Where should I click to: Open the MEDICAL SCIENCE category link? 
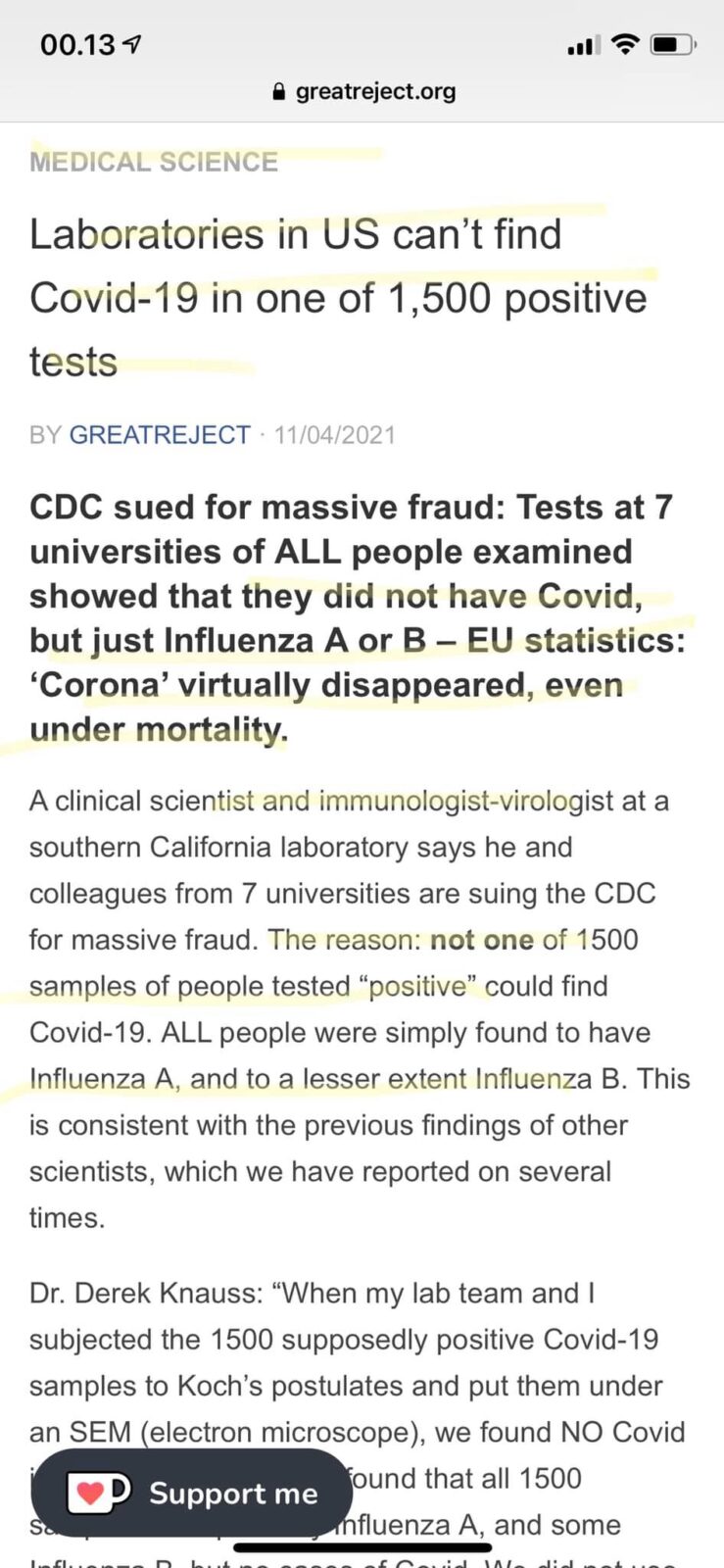[154, 162]
